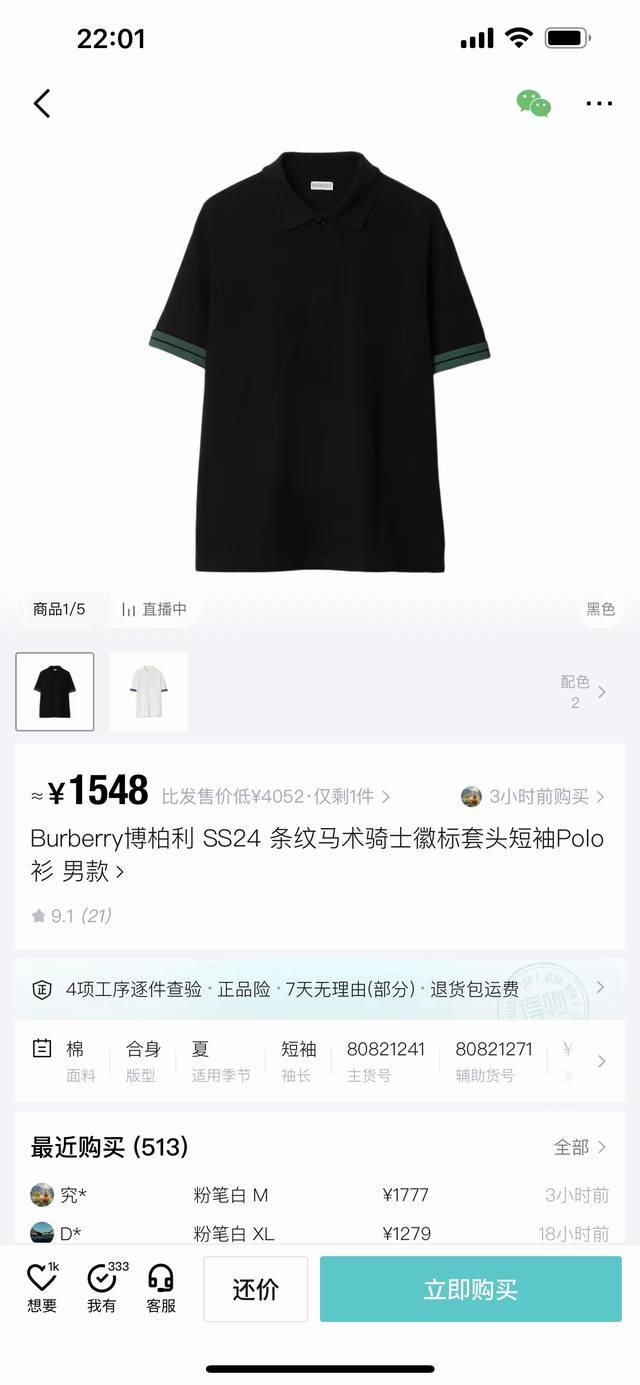This screenshot has width=640, height=1385.
Task: Go back to the previous page
Action: (41, 103)
